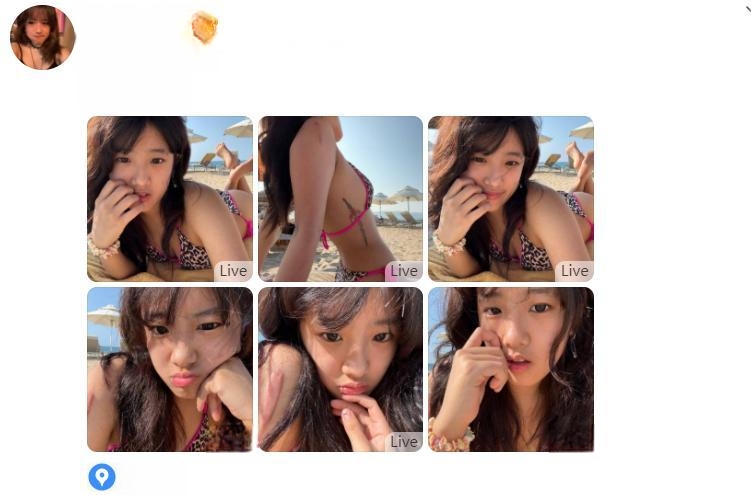This screenshot has height=495, width=751.
Task: Open the fourth photo with beach umbrella behind
Action: point(169,369)
